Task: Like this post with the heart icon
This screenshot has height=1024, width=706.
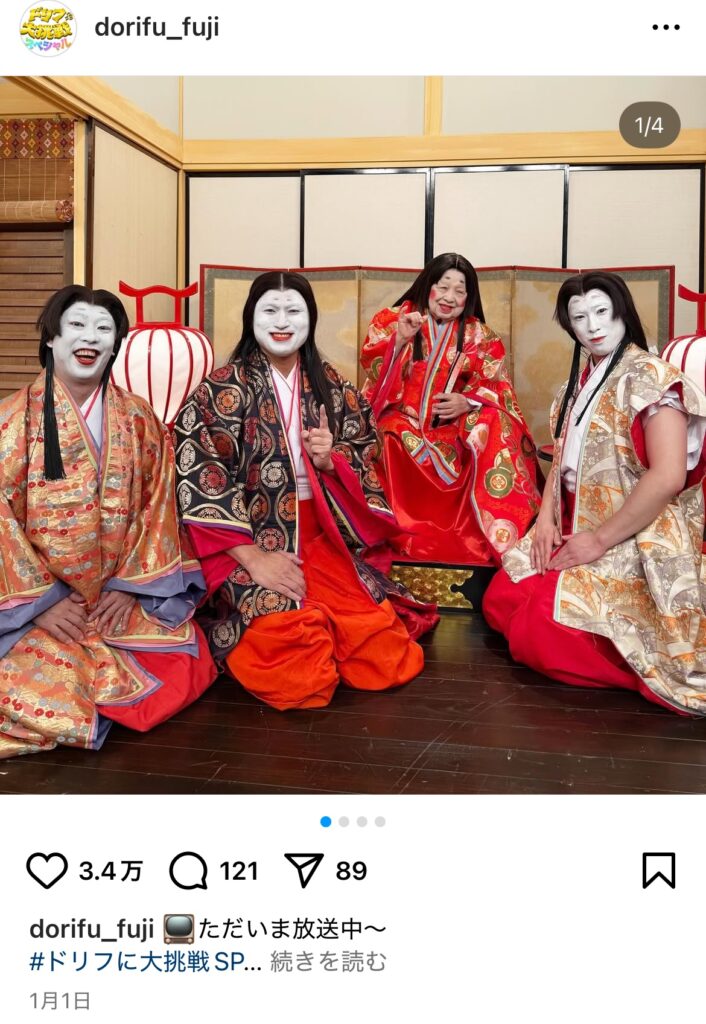Action: (47, 870)
